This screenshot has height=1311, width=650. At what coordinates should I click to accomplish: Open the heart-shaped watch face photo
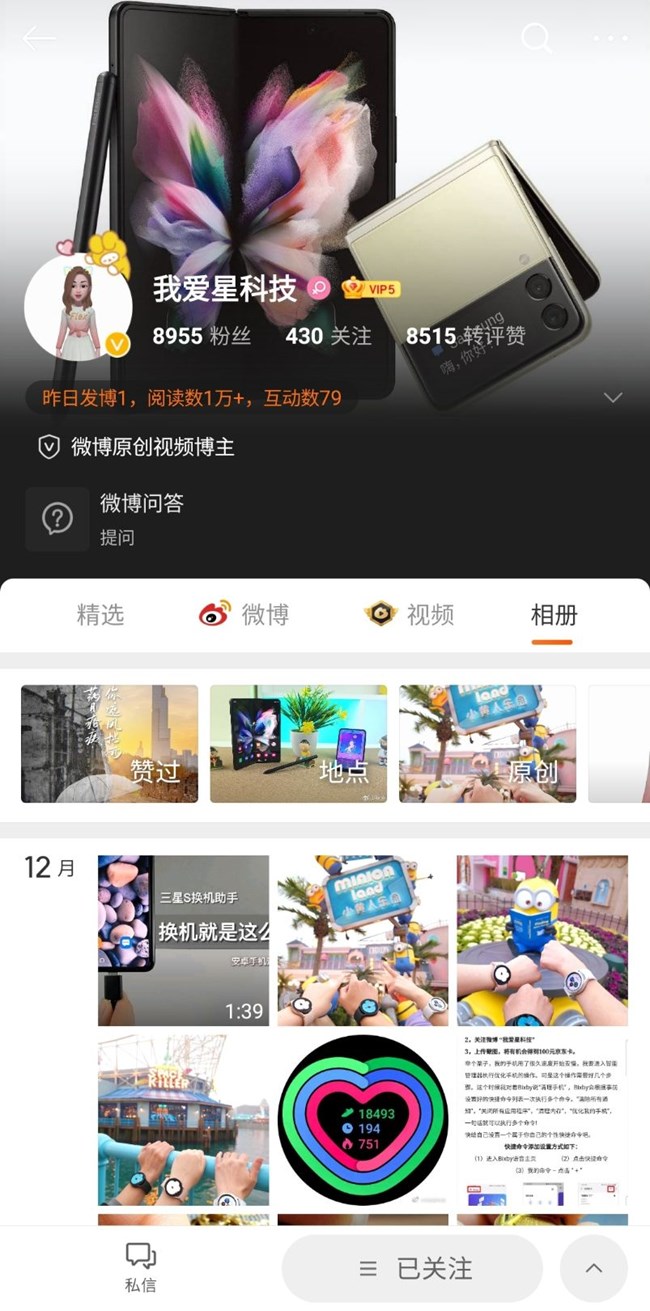362,1120
